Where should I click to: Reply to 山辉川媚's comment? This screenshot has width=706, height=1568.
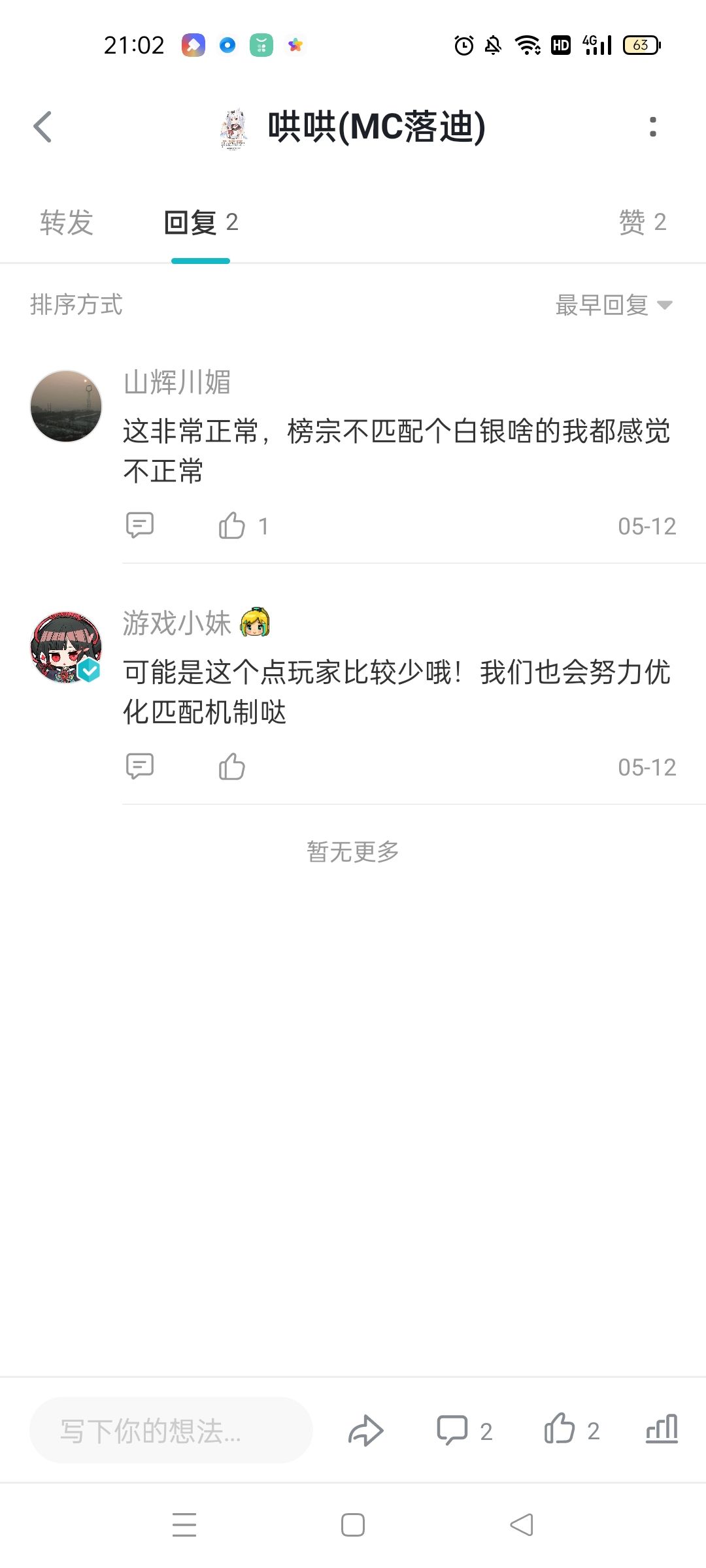point(140,525)
